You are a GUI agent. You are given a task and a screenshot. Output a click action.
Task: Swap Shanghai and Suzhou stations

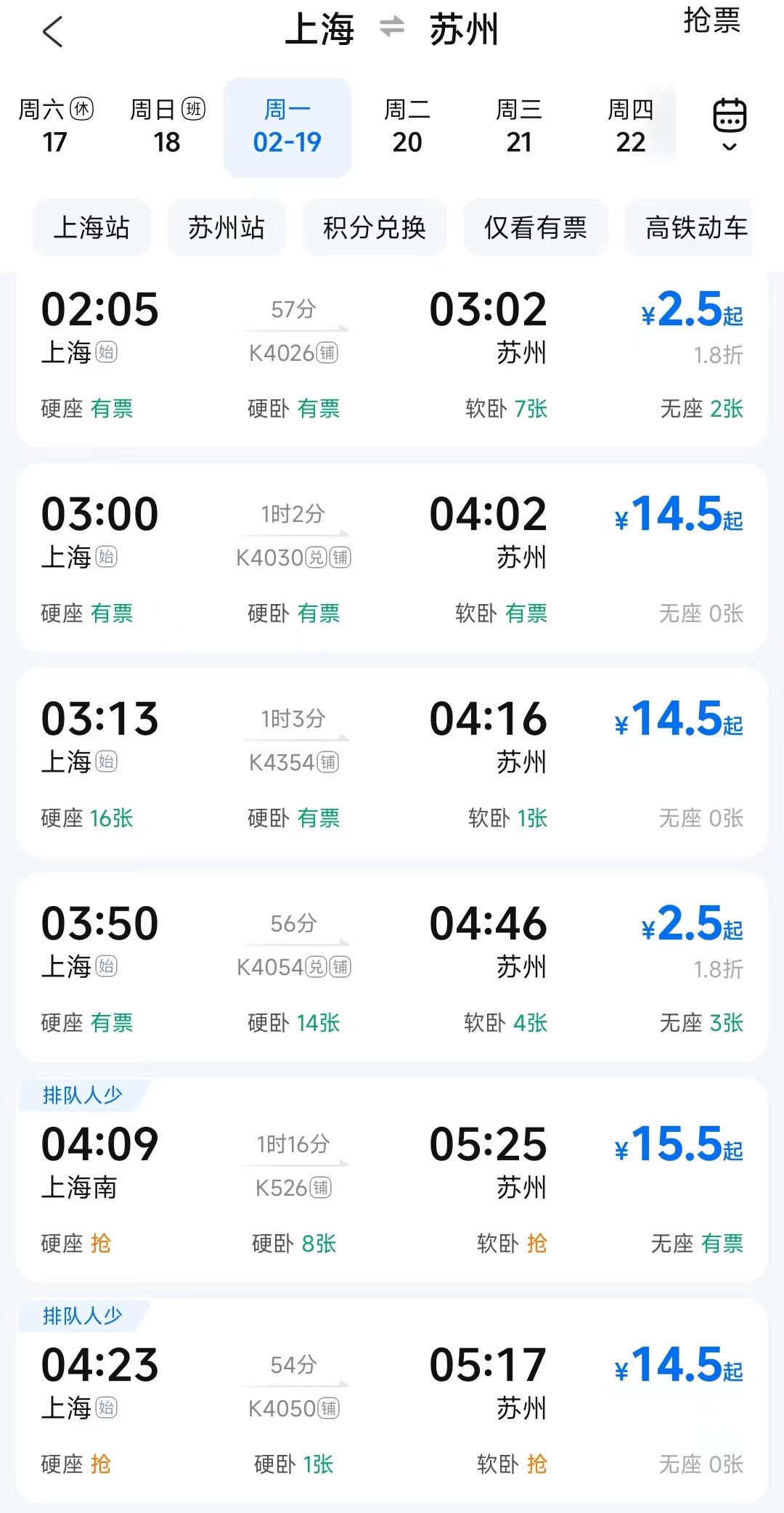[x=392, y=28]
